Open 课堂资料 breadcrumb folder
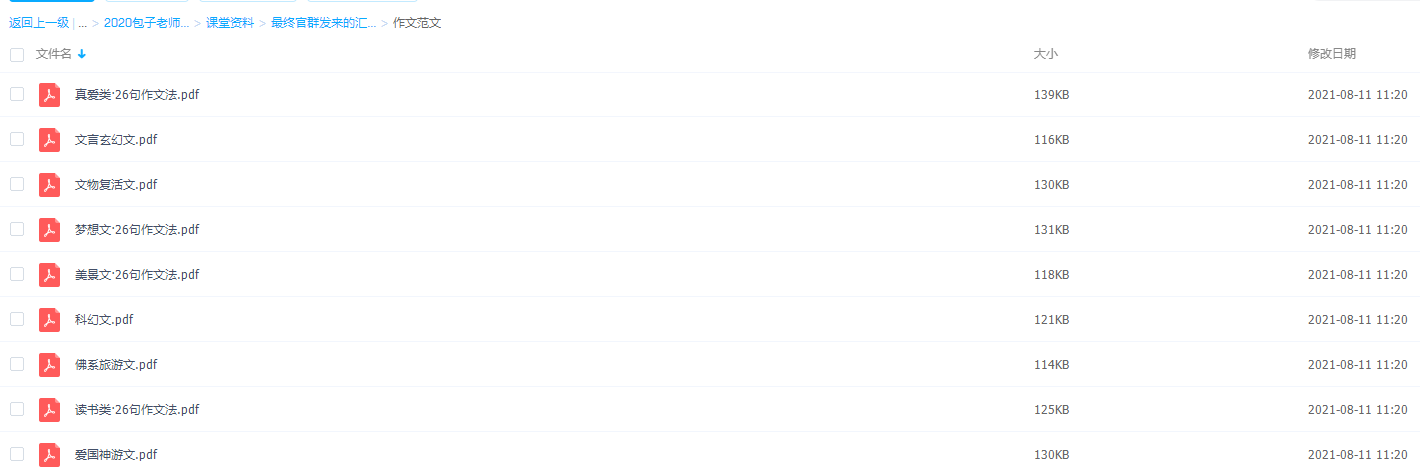 click(230, 23)
